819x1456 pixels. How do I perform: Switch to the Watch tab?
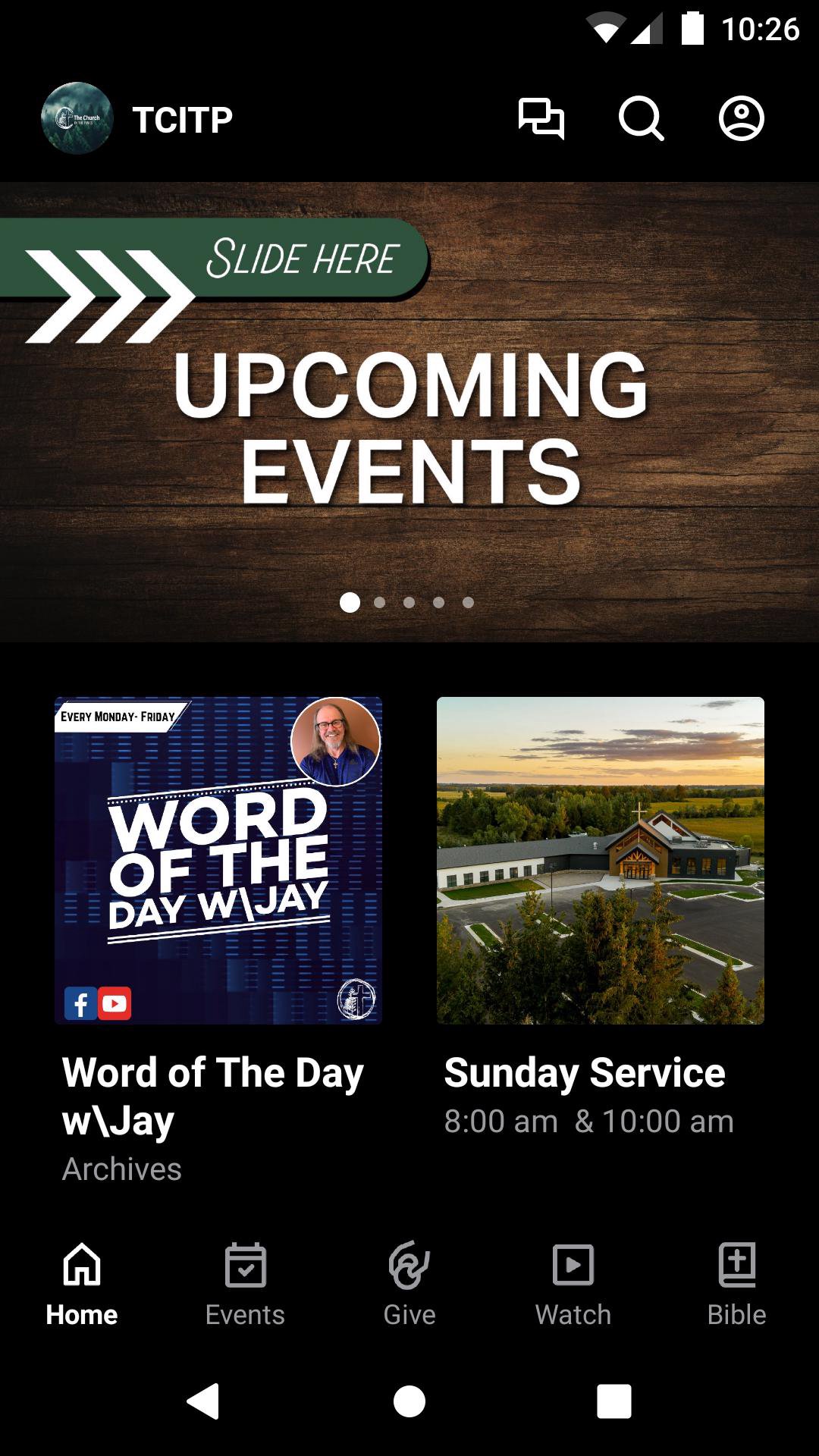pyautogui.click(x=573, y=1283)
